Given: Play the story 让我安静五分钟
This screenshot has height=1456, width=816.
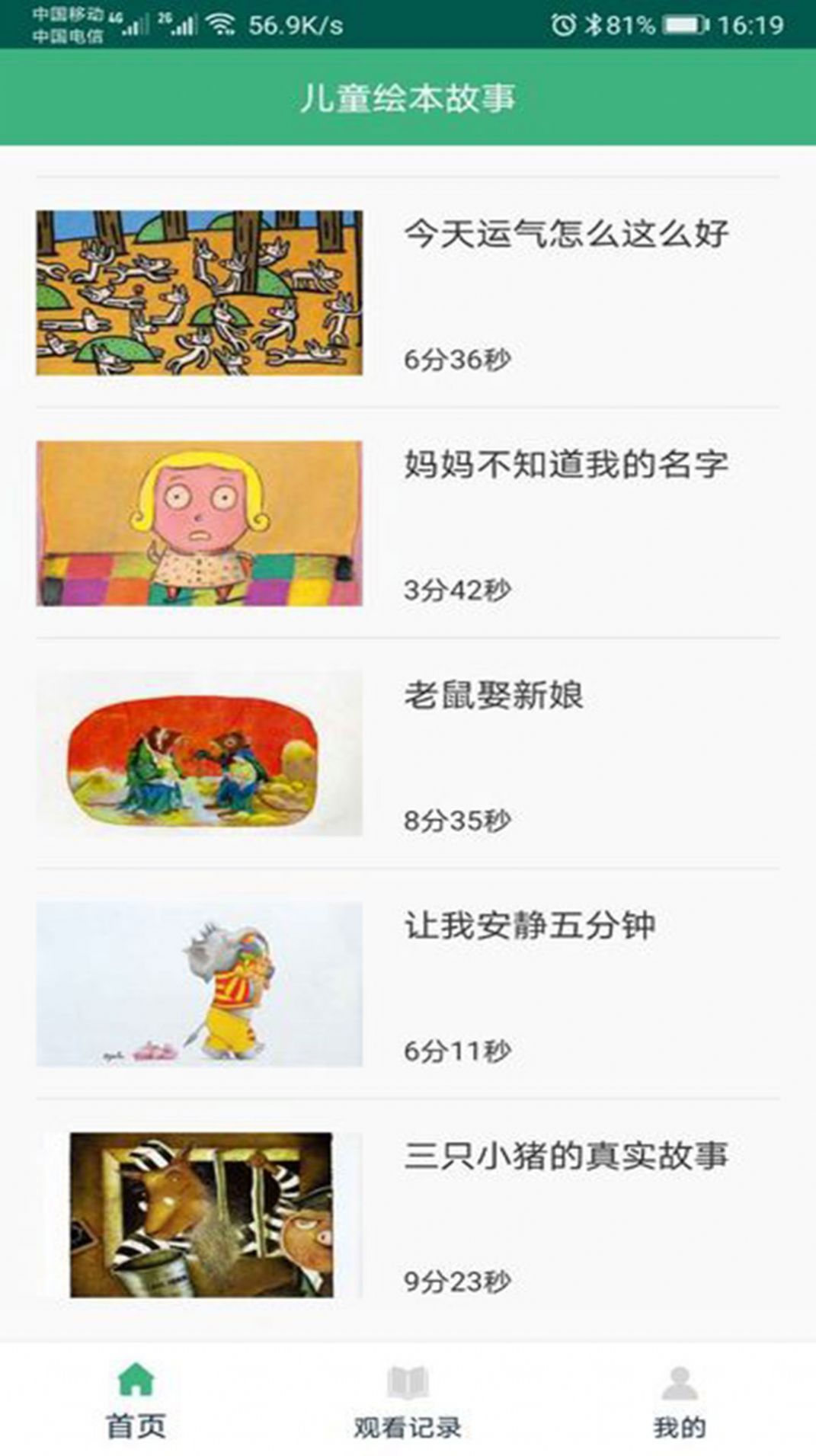Looking at the screenshot, I should click(x=408, y=984).
